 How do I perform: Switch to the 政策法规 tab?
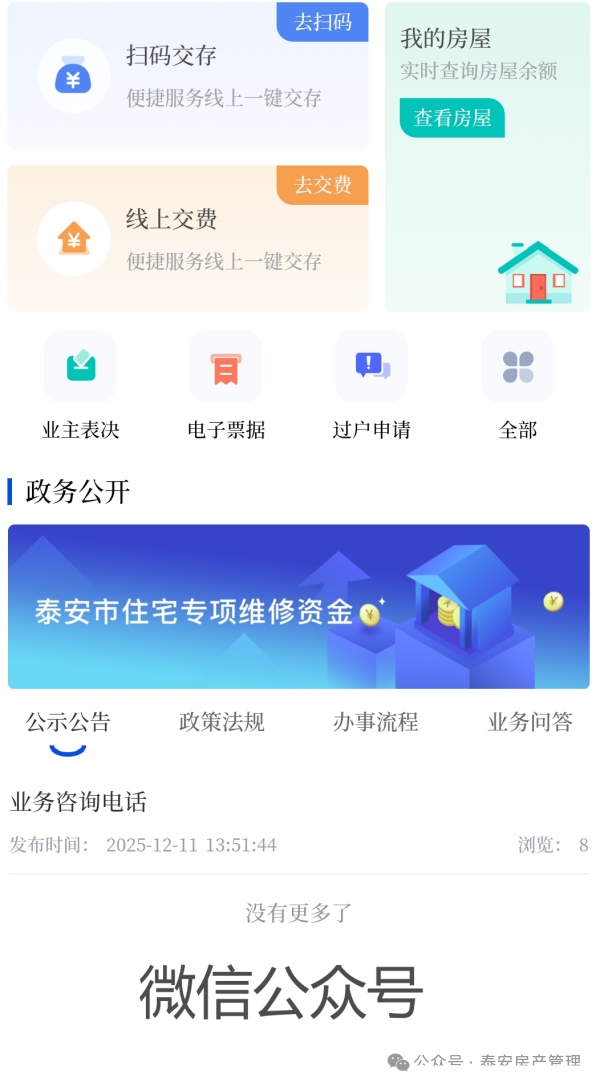tap(222, 722)
